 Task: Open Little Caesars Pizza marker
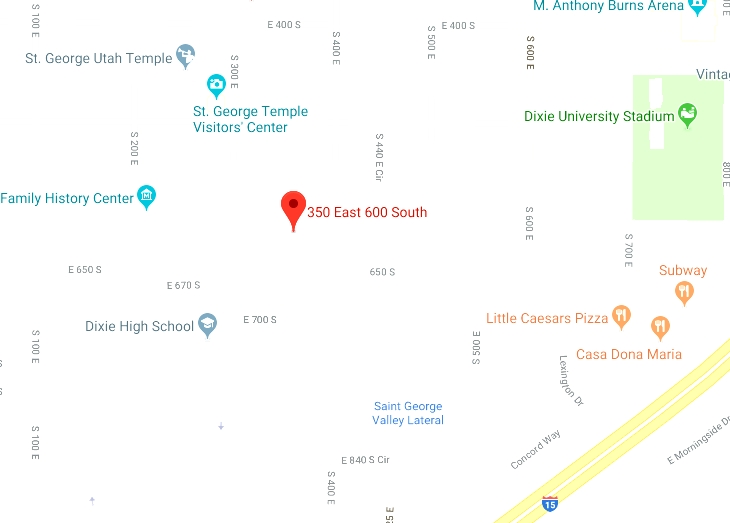pos(621,317)
